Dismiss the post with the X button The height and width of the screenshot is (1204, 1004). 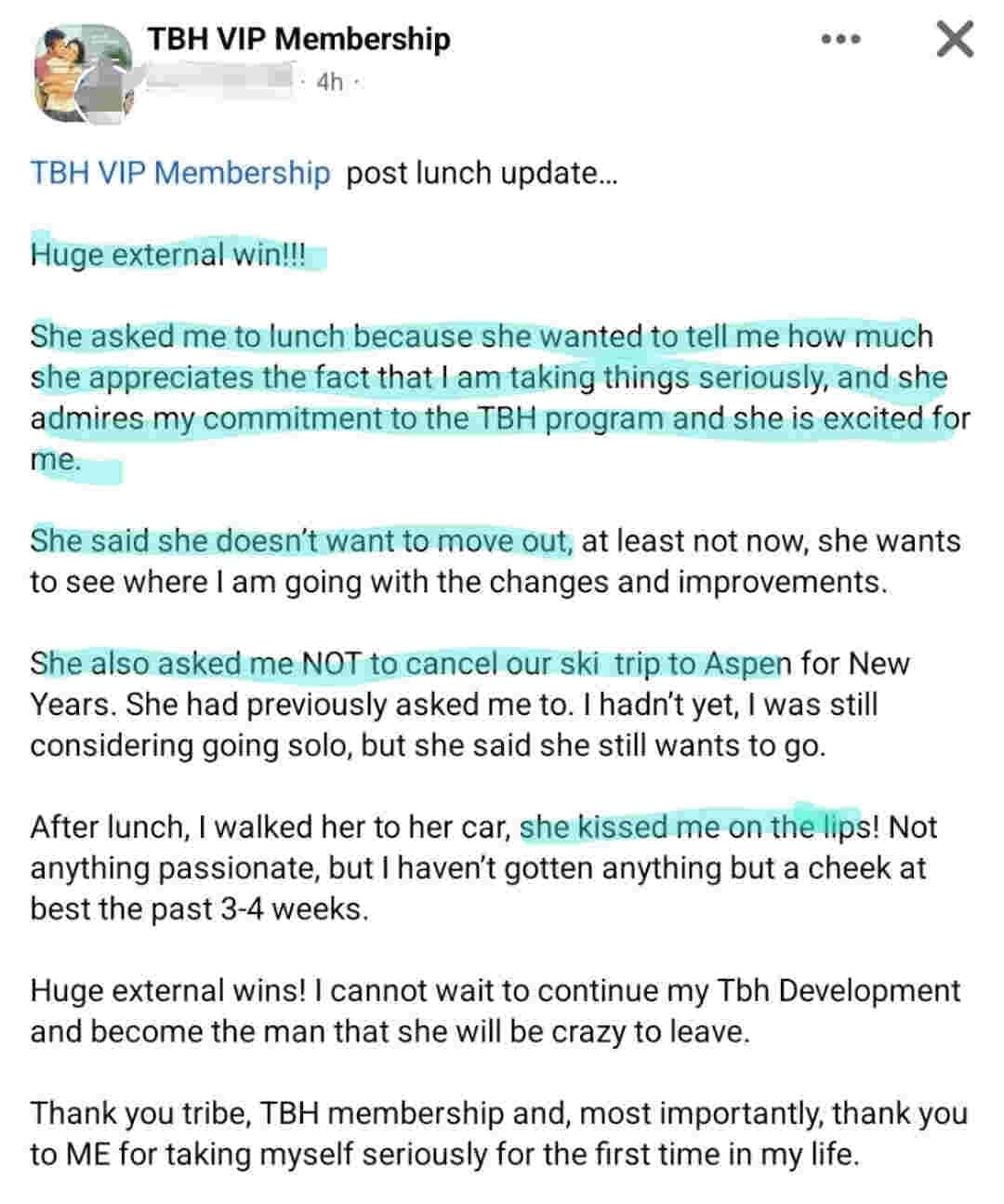[953, 39]
